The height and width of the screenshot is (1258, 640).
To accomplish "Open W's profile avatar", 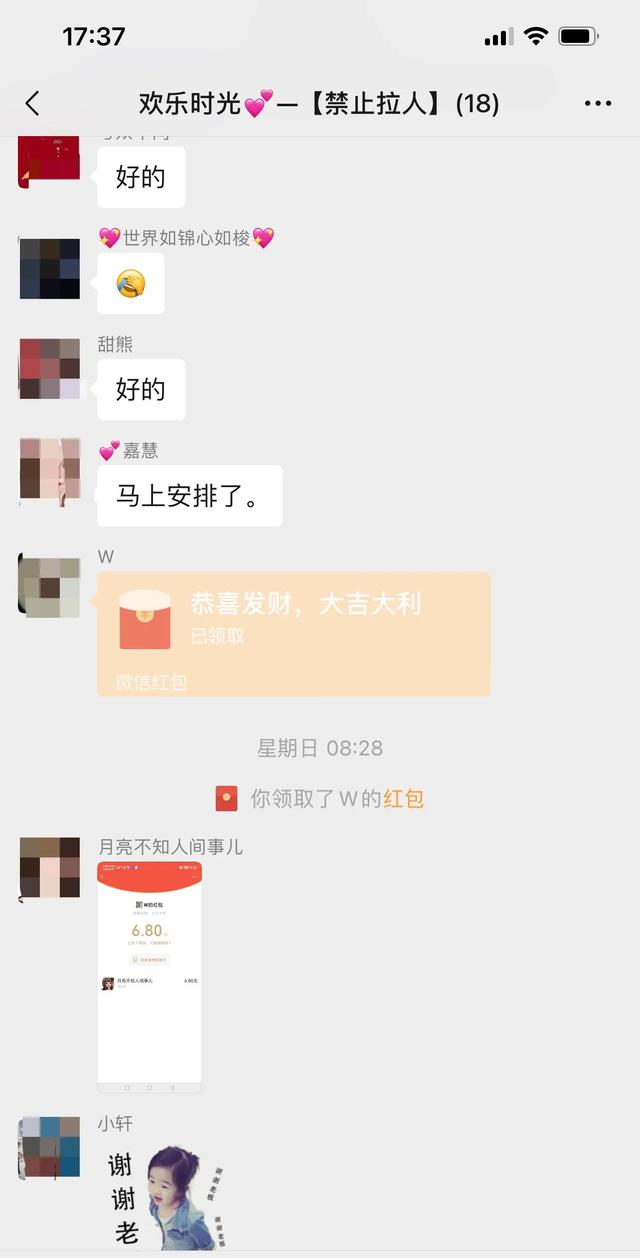I will click(x=50, y=586).
